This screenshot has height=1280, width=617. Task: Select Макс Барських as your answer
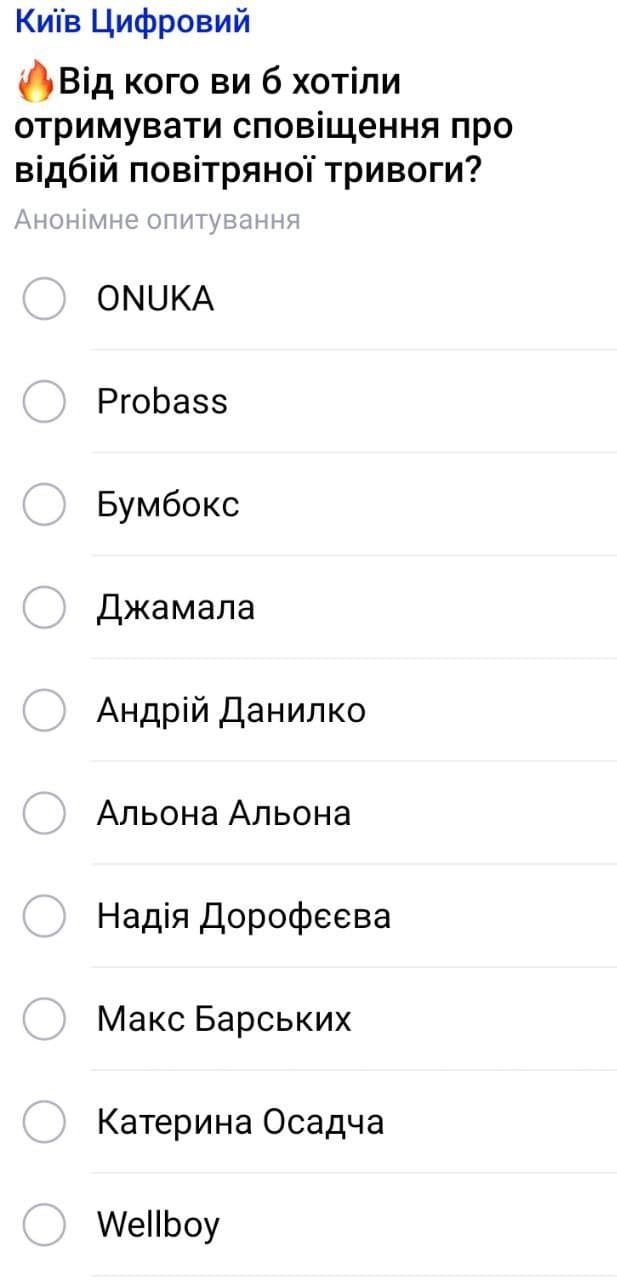[45, 1019]
